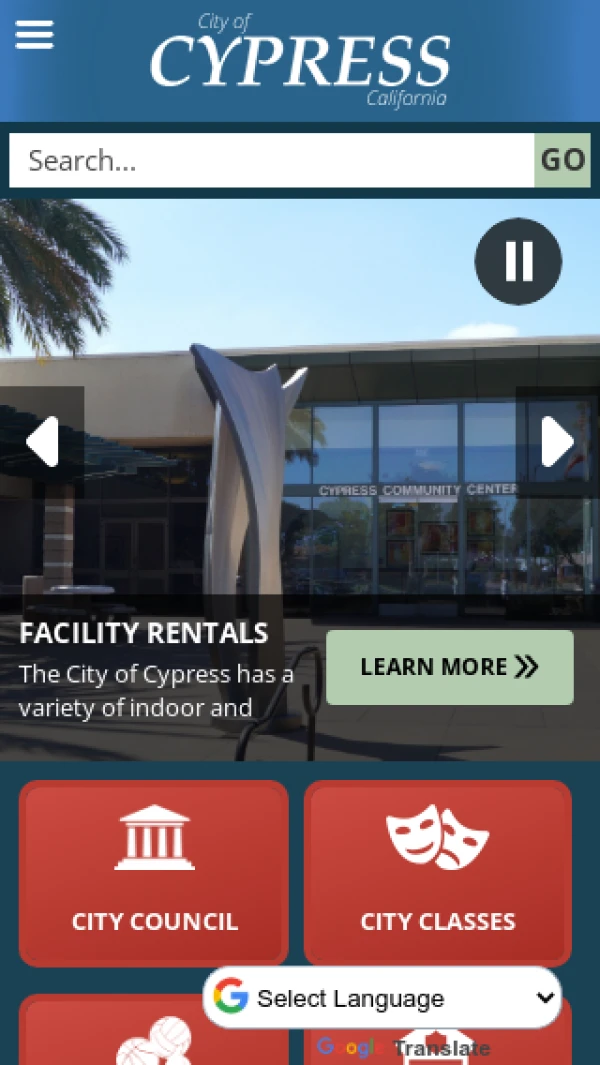The height and width of the screenshot is (1065, 600).
Task: Pause the image slideshow
Action: pyautogui.click(x=518, y=261)
